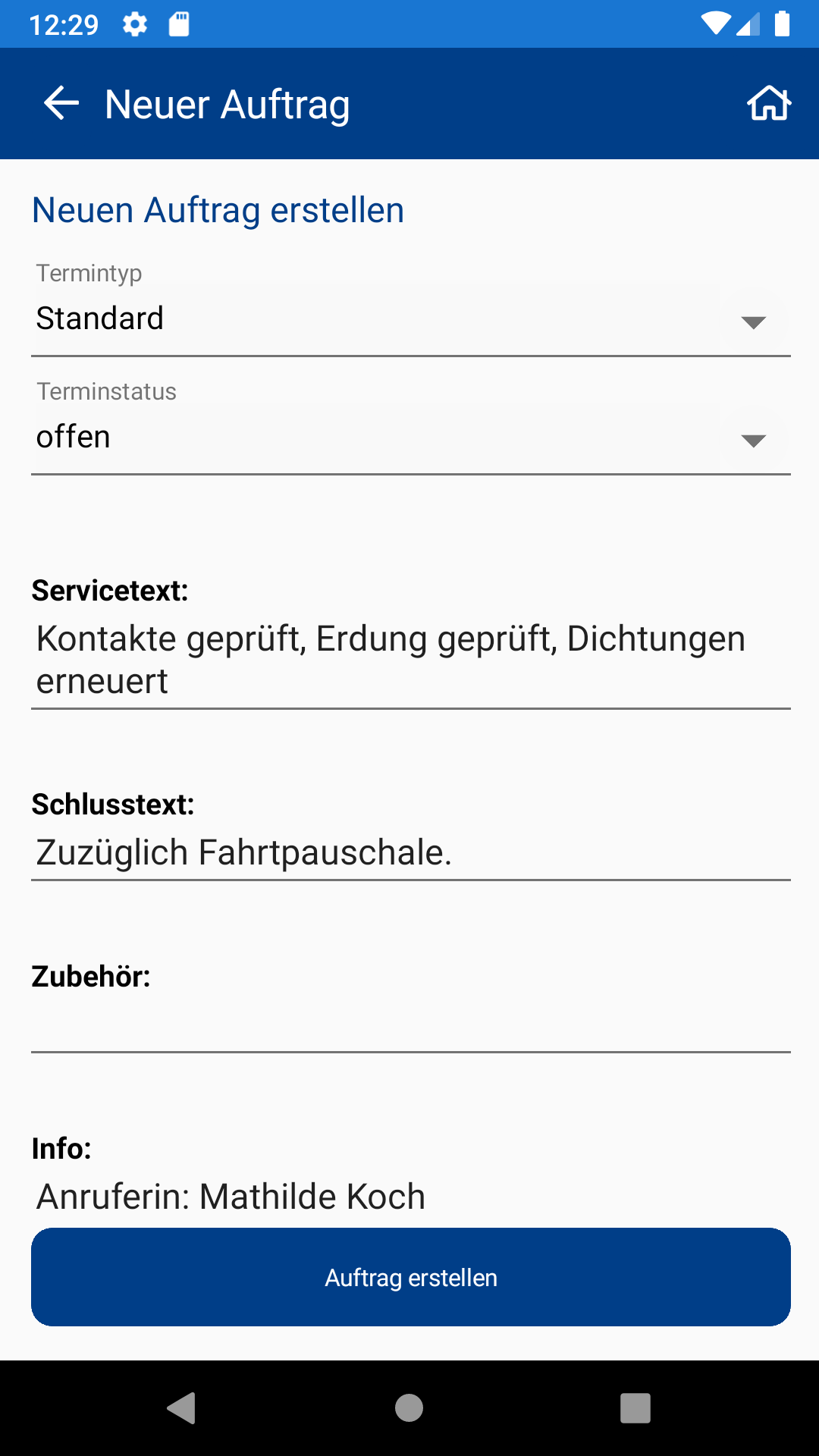
Task: Open the system recent apps view
Action: coord(635,1408)
